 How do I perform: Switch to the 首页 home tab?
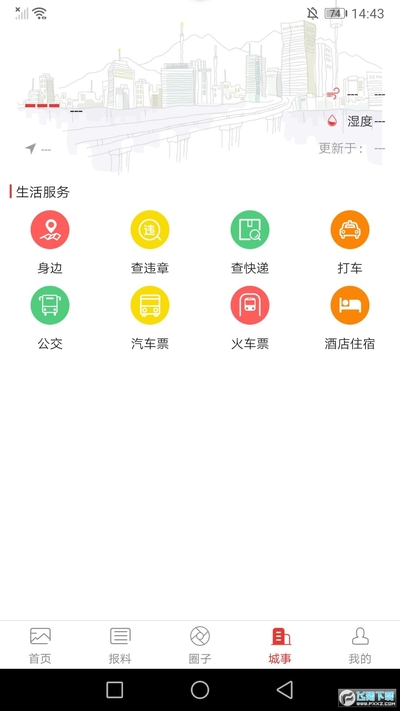click(x=40, y=645)
